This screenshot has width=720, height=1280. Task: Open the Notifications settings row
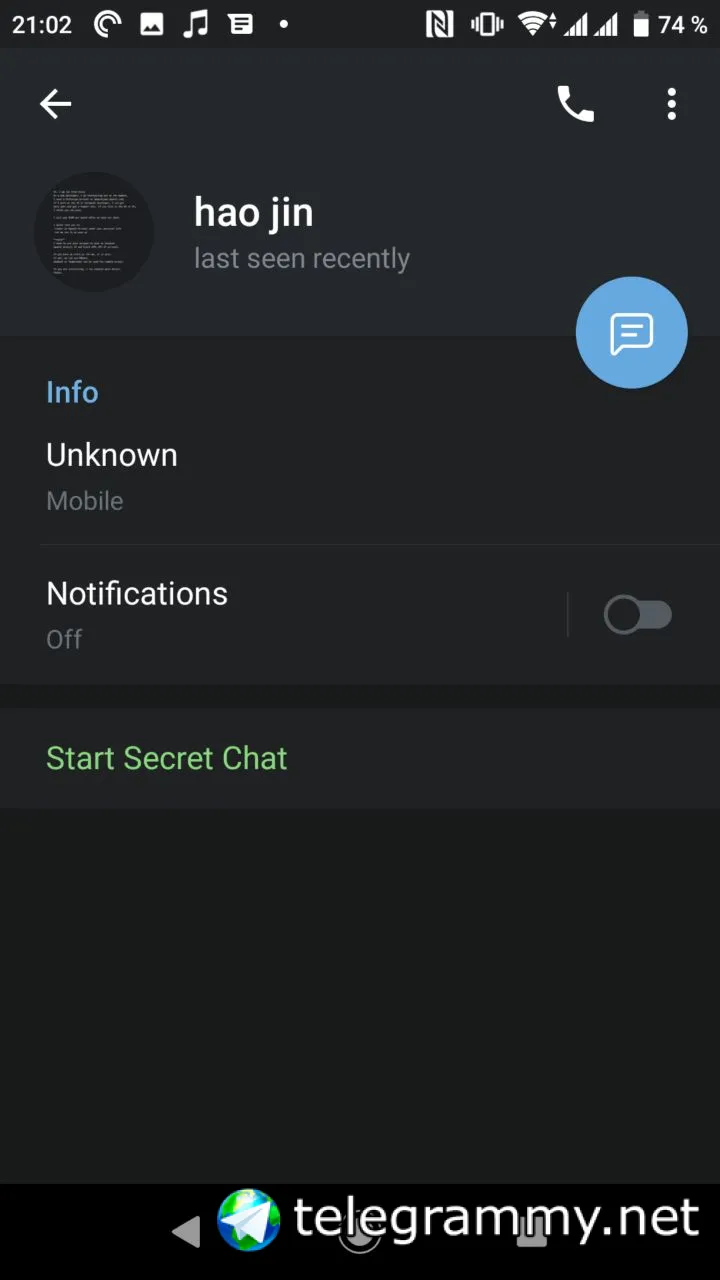pos(280,614)
